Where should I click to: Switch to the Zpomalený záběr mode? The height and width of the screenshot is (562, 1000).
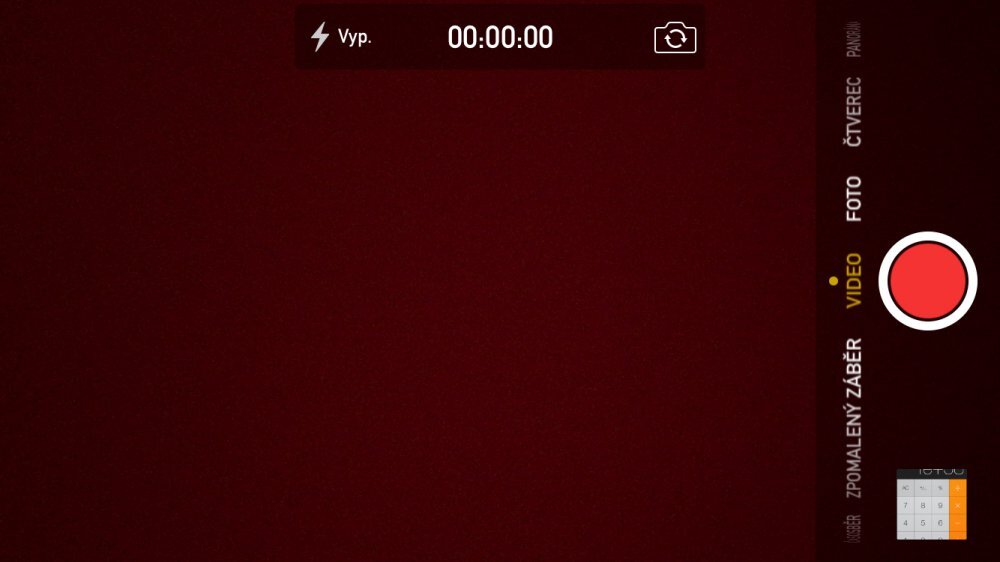pos(853,418)
